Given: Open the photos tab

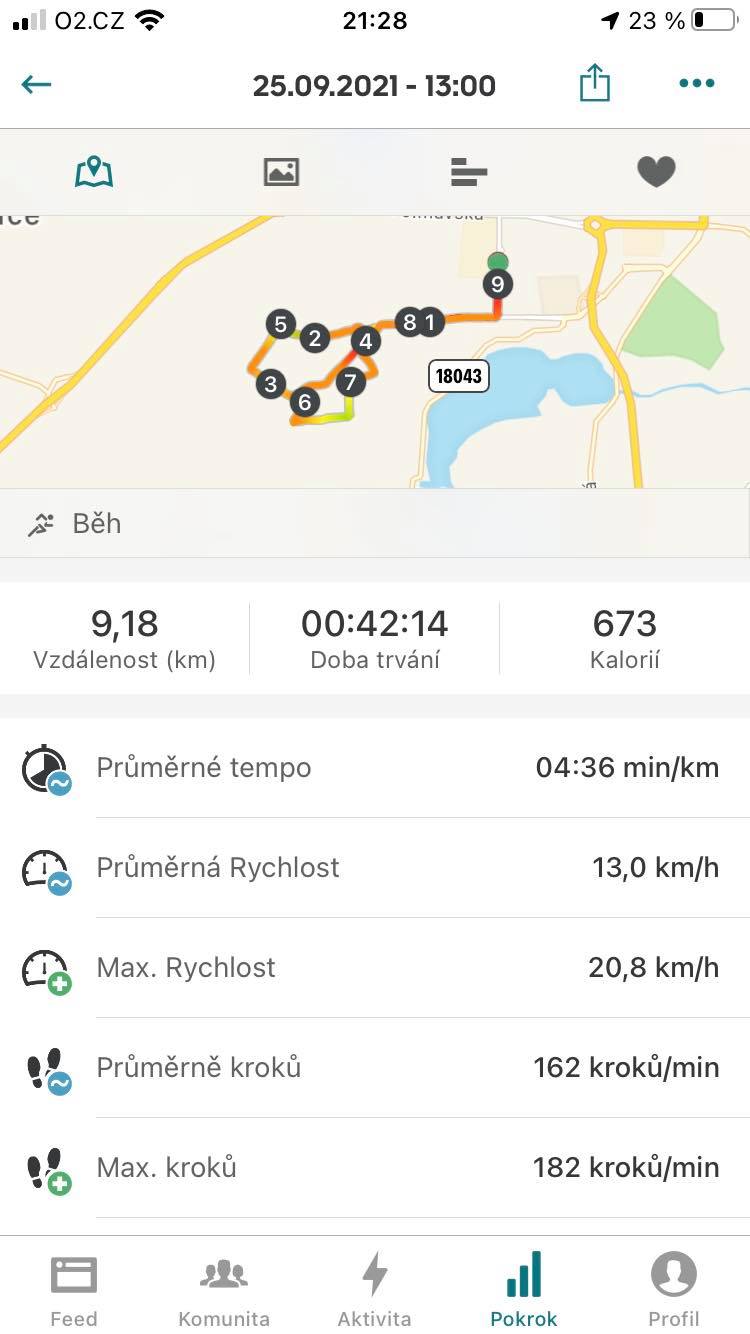Looking at the screenshot, I should tap(281, 172).
